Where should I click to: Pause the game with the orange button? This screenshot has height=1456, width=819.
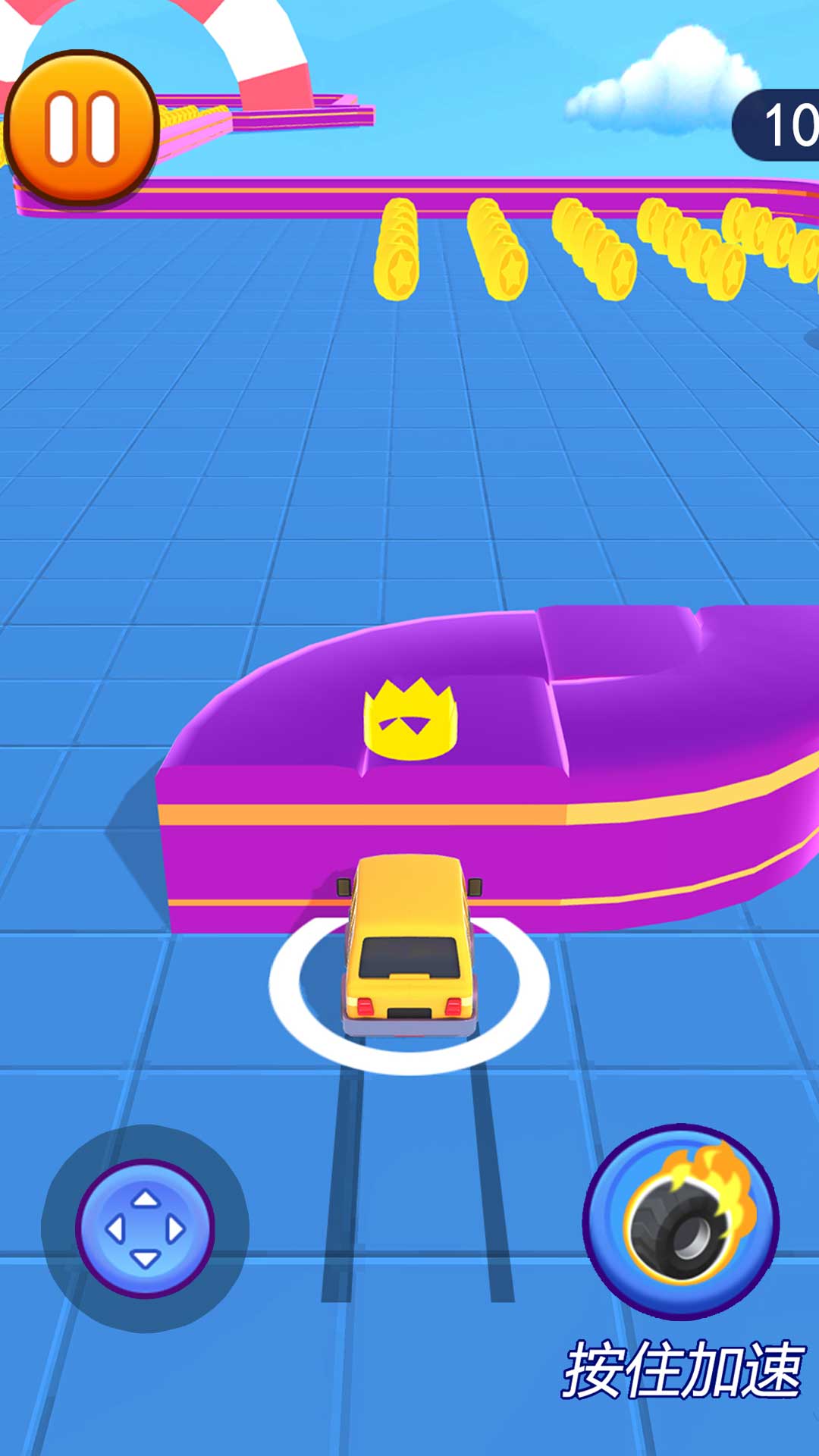coord(81,127)
